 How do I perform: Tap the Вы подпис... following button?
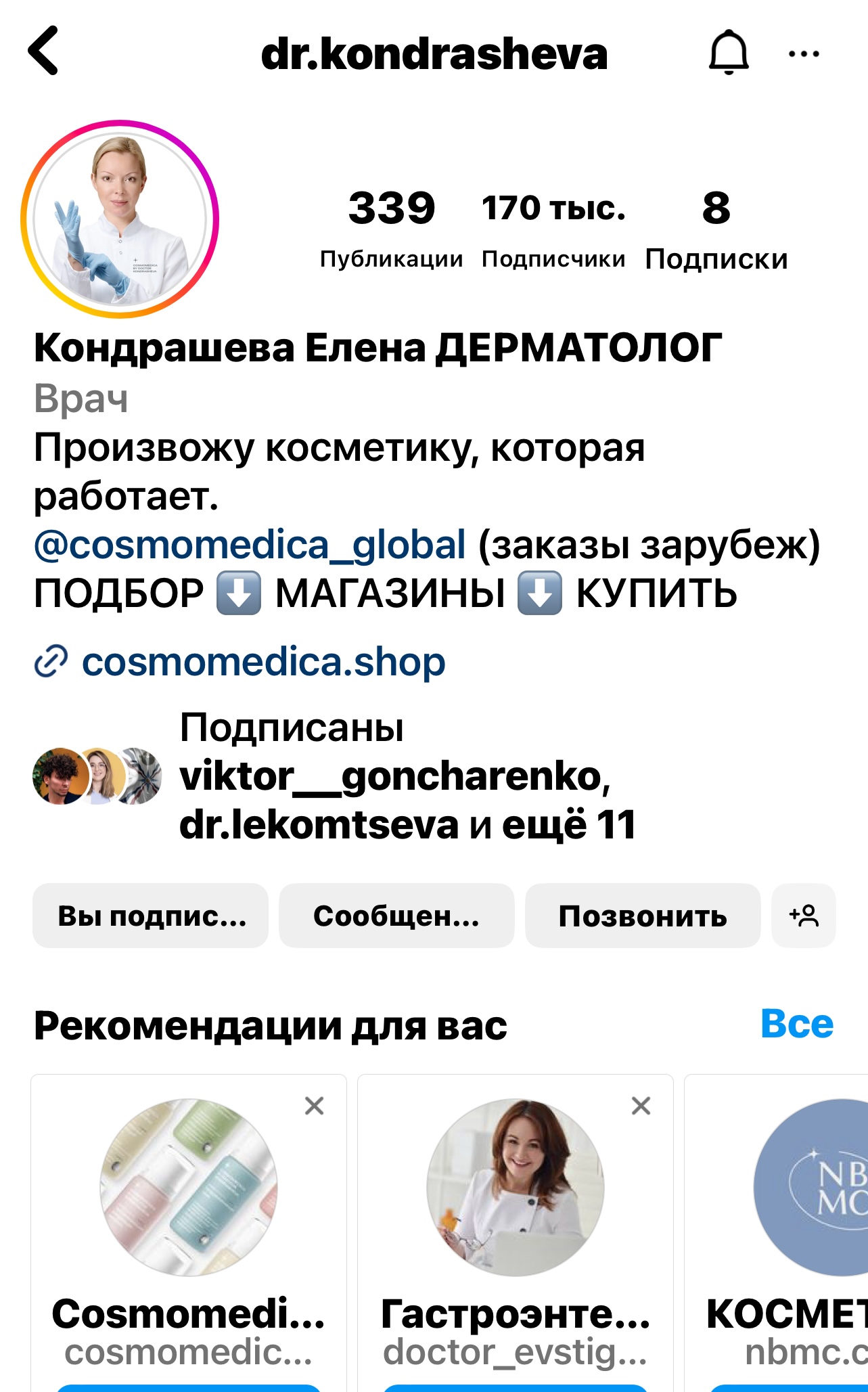pyautogui.click(x=151, y=916)
